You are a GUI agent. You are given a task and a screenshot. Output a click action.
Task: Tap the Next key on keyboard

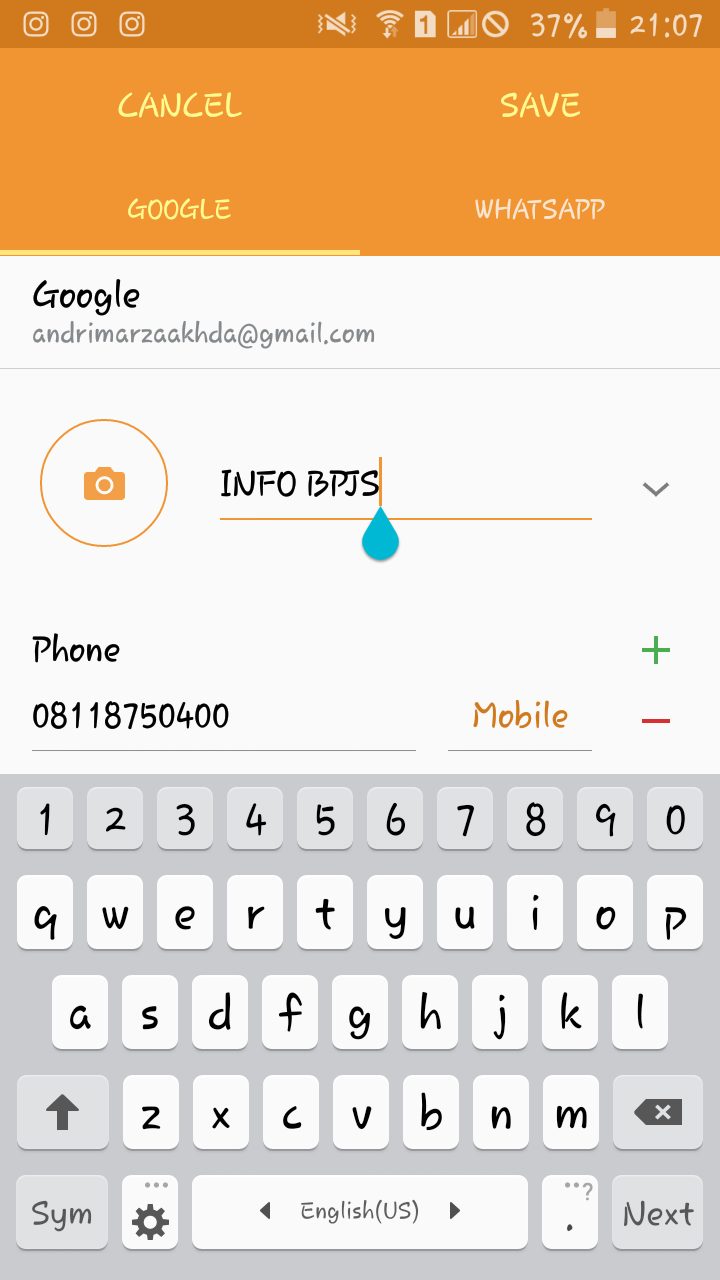[x=658, y=1213]
